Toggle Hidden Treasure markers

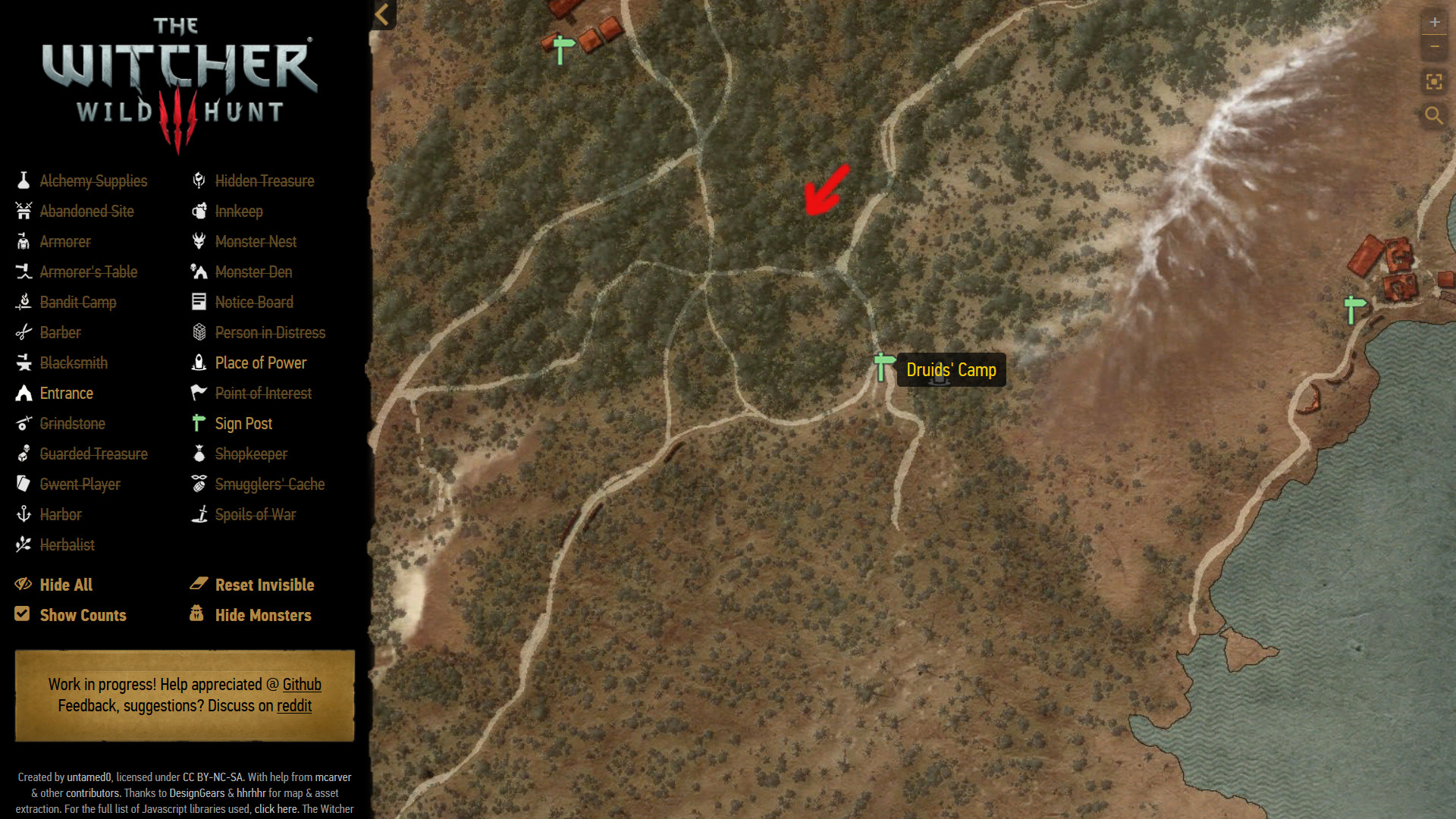[264, 180]
